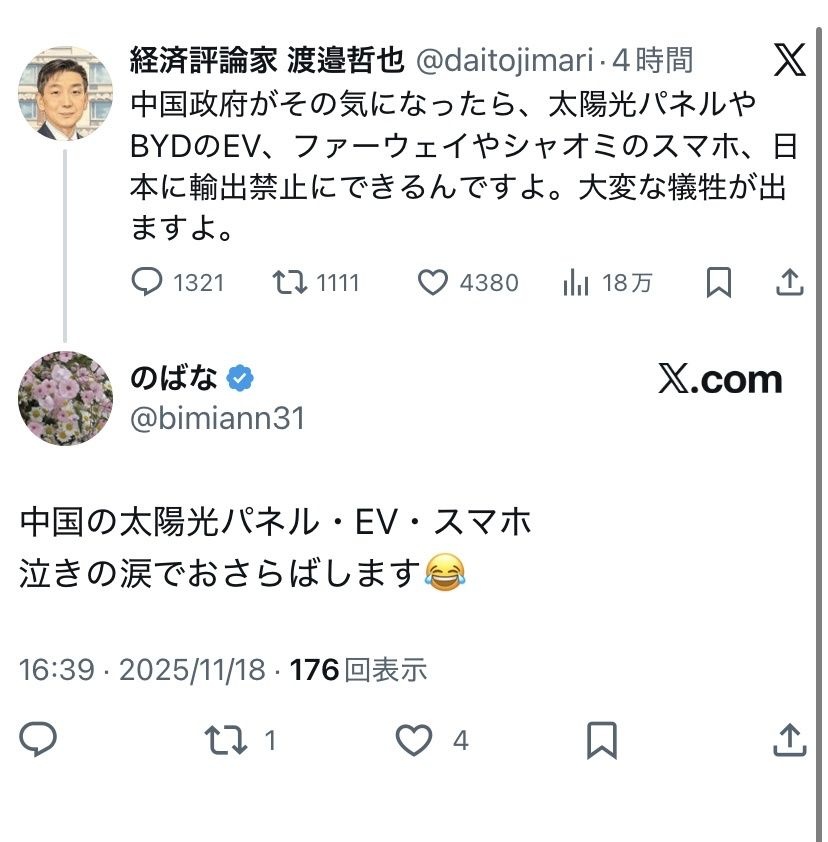
Task: Open the @bimiann31 profile handle
Action: (217, 418)
